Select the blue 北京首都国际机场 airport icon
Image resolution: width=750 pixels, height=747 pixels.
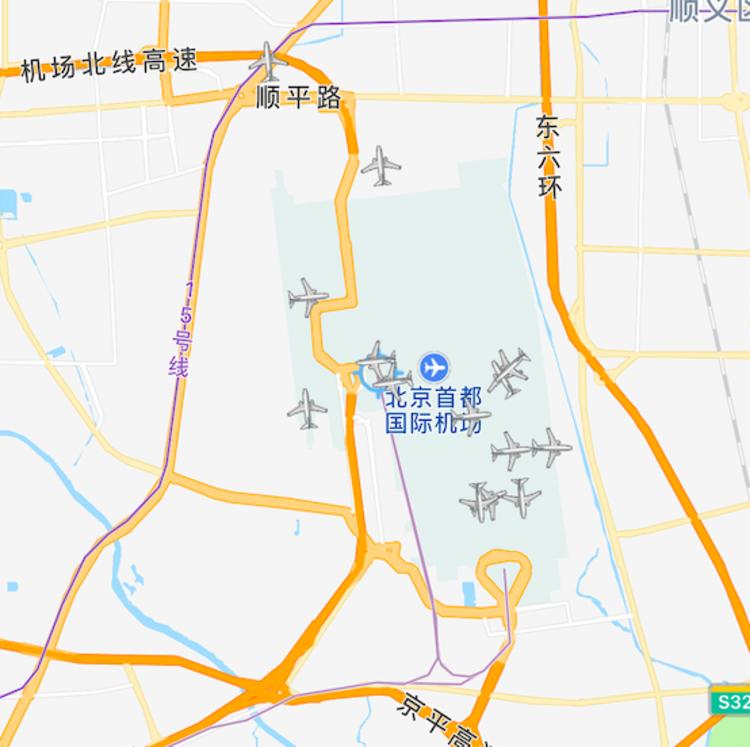(x=434, y=367)
